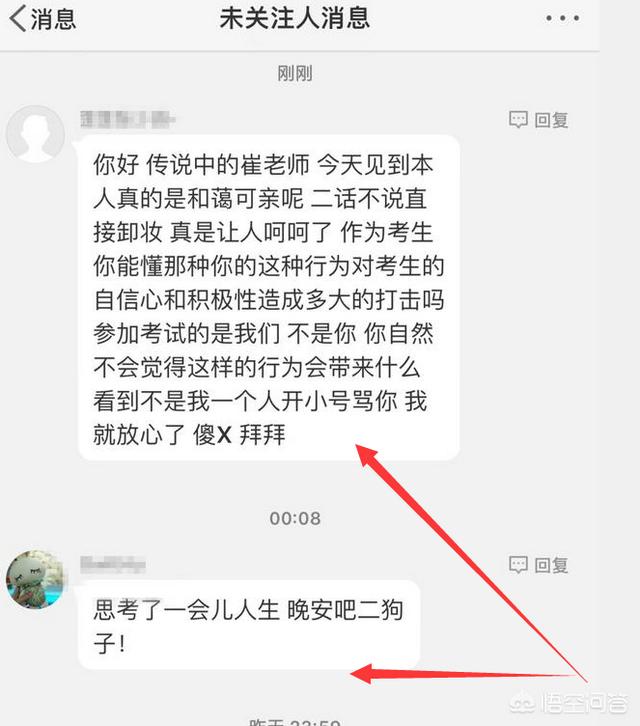Tap 回复 for the 崔老师 message

539,120
